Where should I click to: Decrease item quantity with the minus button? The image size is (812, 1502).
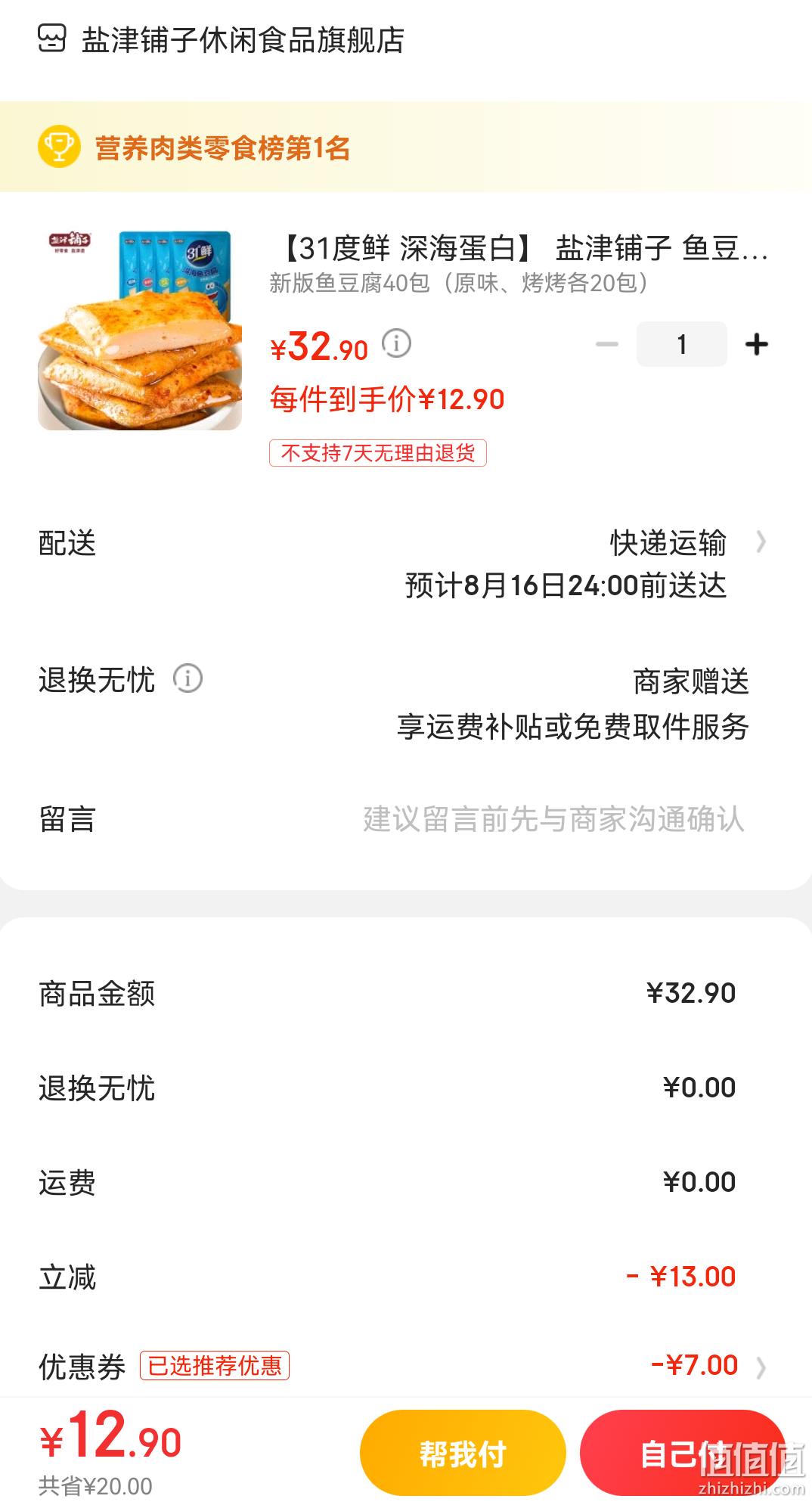pyautogui.click(x=606, y=345)
